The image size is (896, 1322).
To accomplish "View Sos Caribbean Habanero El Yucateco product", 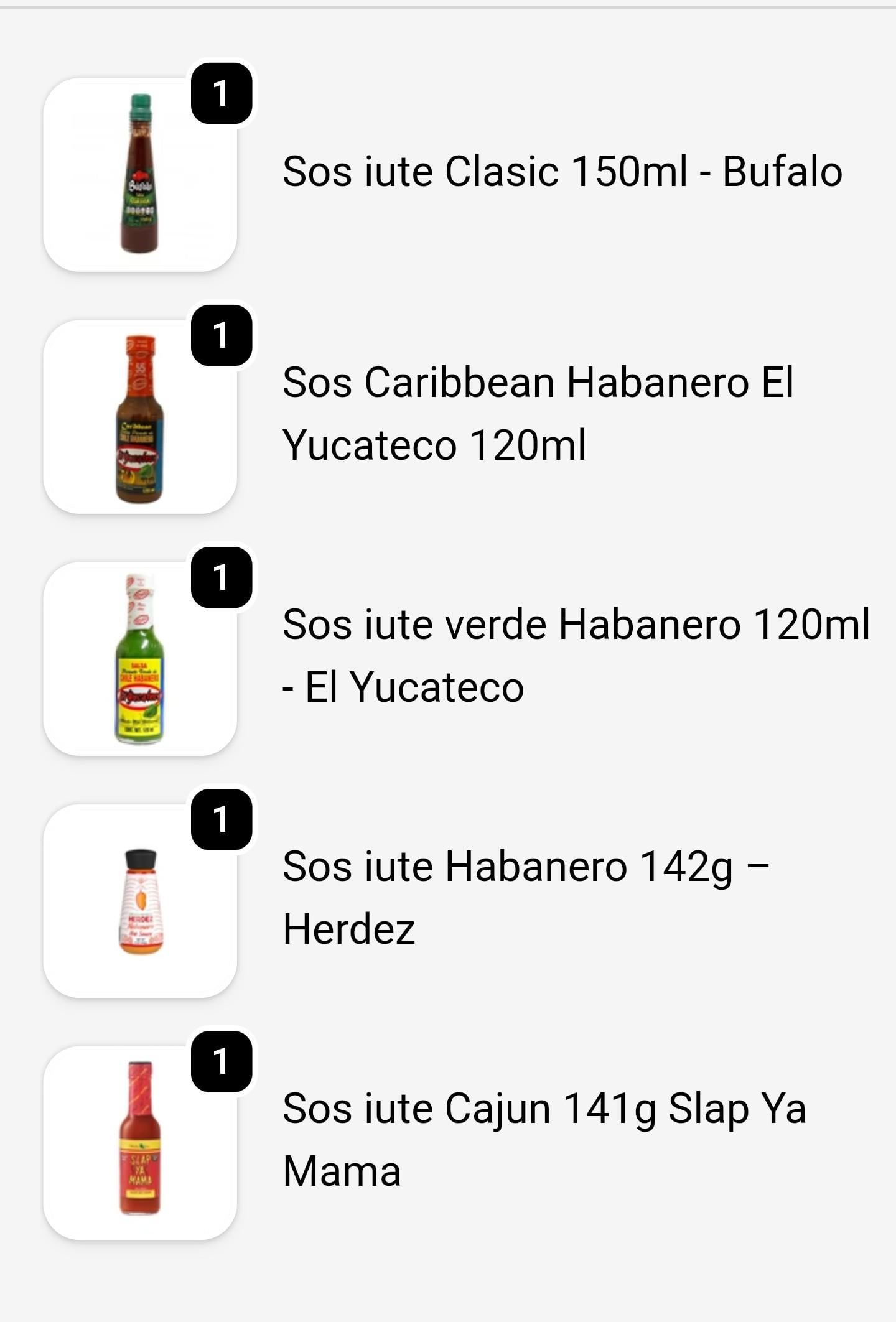I will (x=538, y=414).
